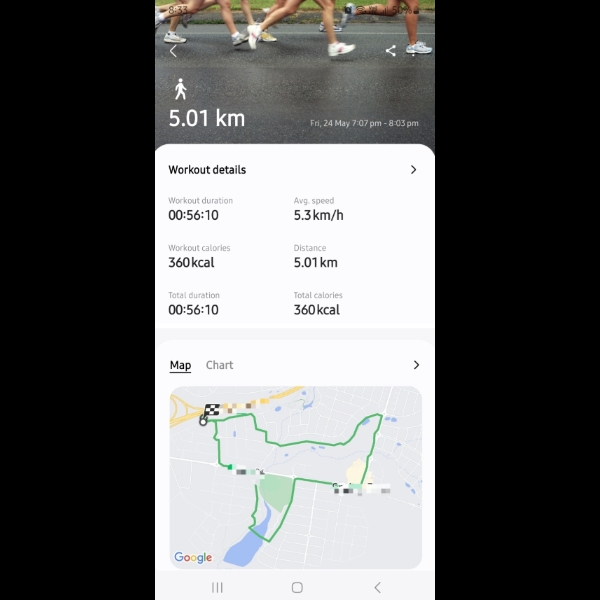
Task: Open recent apps from the navigation bar
Action: [217, 587]
